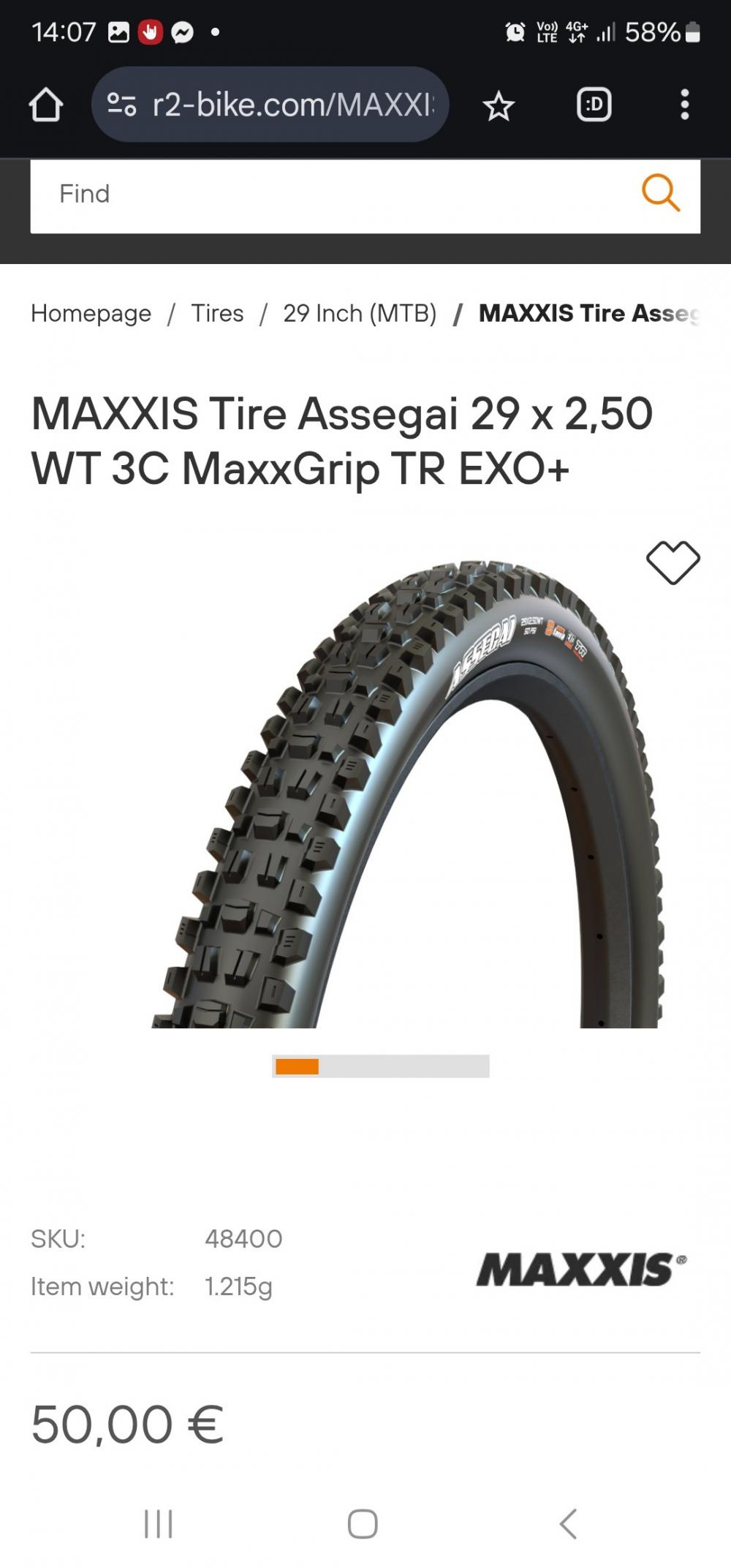This screenshot has height=1568, width=731.
Task: Tap the browser home button
Action: tap(45, 105)
